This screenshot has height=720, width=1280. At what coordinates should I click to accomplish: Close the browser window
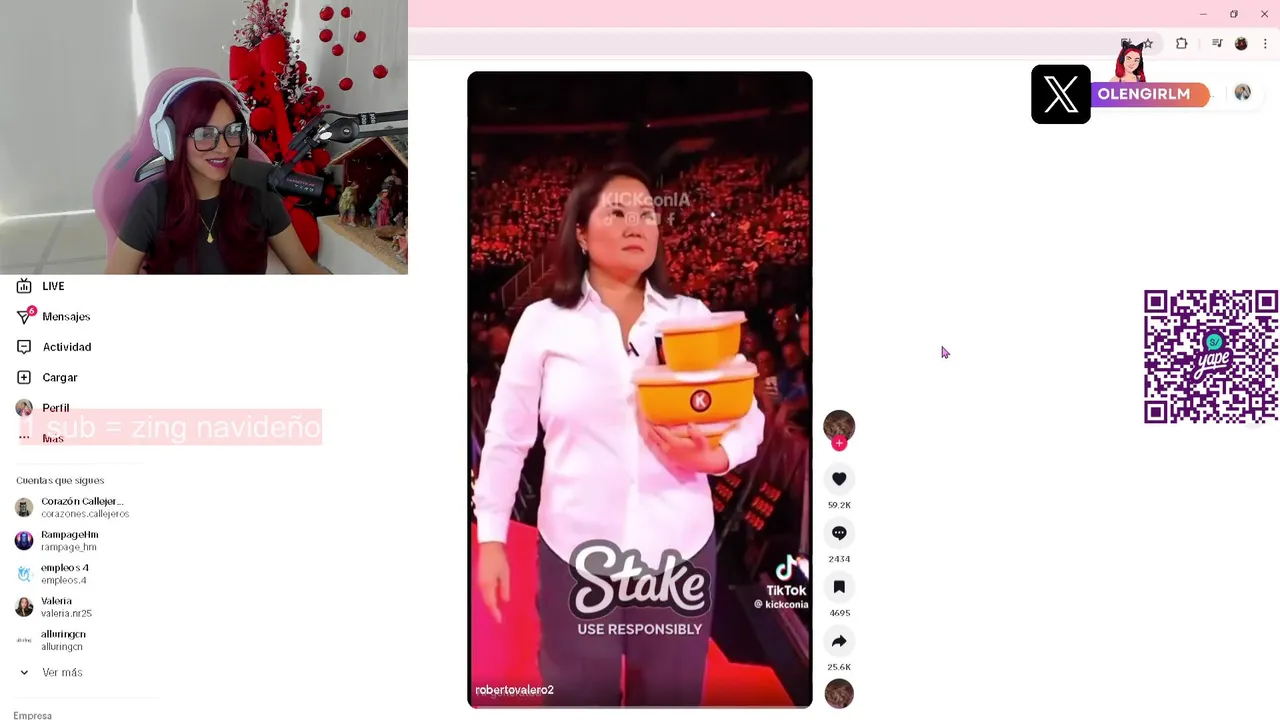[1264, 14]
